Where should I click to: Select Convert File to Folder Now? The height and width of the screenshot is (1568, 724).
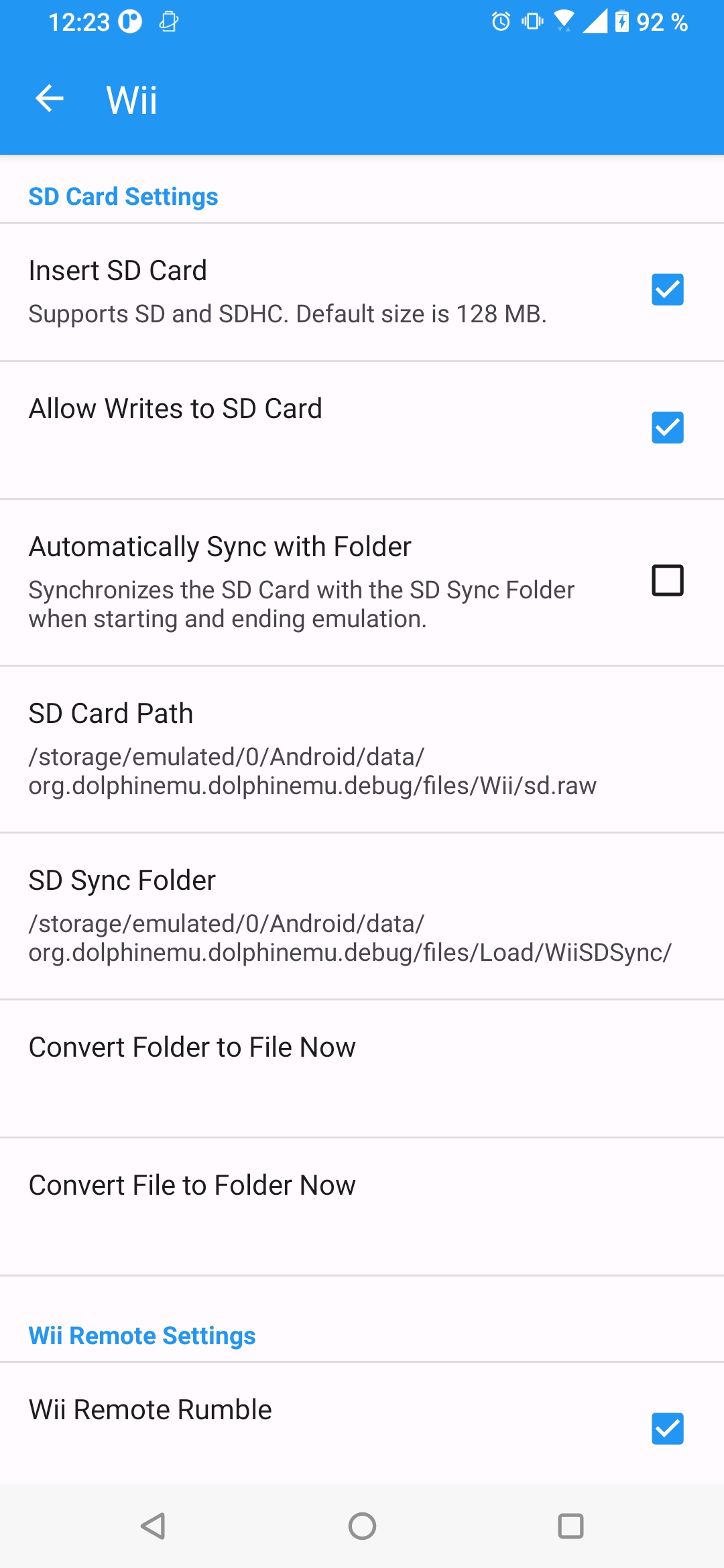pyautogui.click(x=362, y=1207)
